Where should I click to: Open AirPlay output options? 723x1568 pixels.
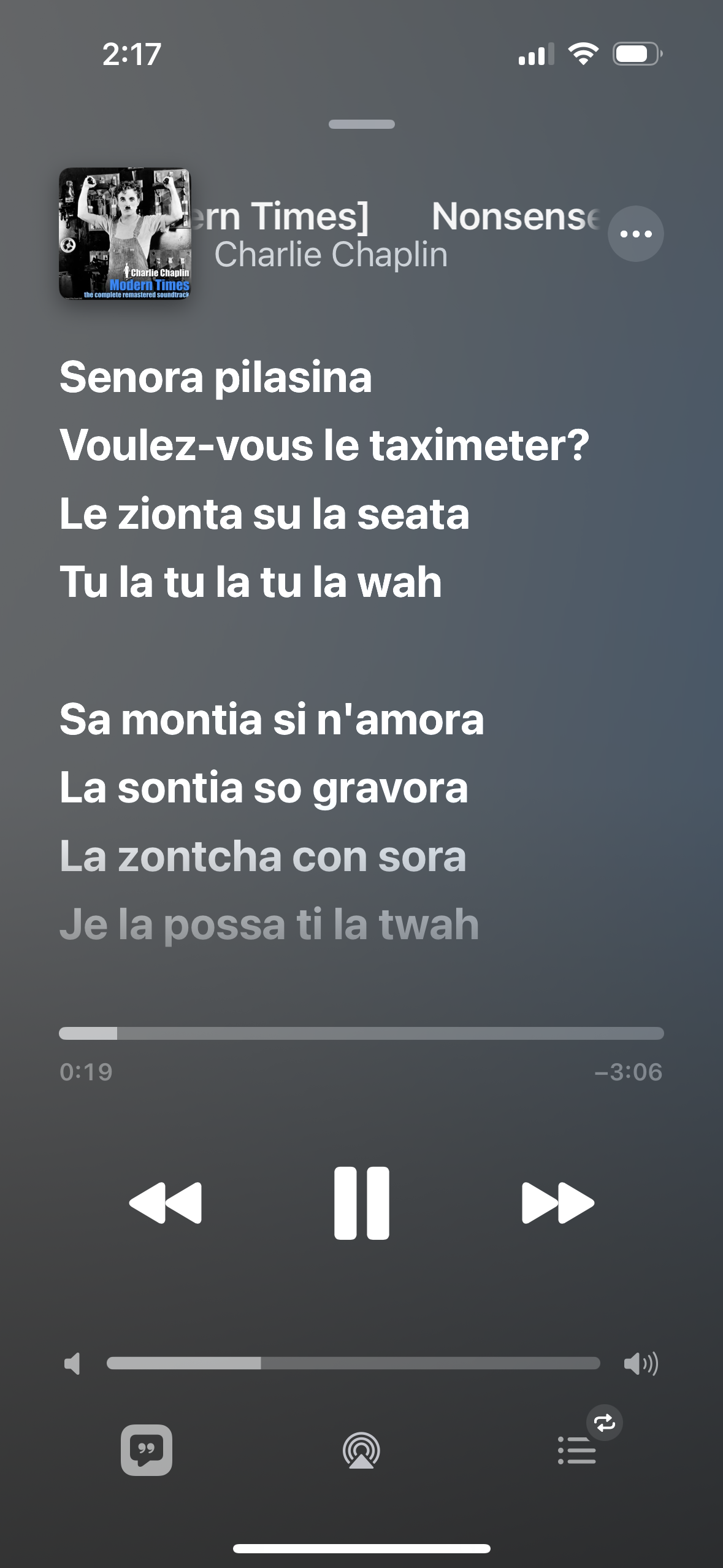pyautogui.click(x=361, y=1450)
